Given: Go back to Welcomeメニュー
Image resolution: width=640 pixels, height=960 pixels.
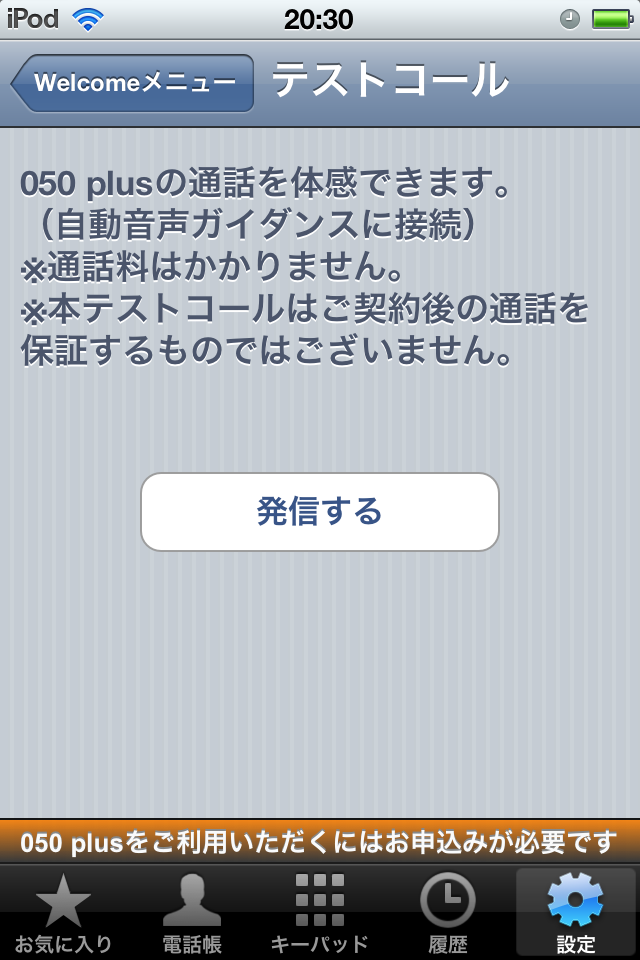Looking at the screenshot, I should point(133,83).
